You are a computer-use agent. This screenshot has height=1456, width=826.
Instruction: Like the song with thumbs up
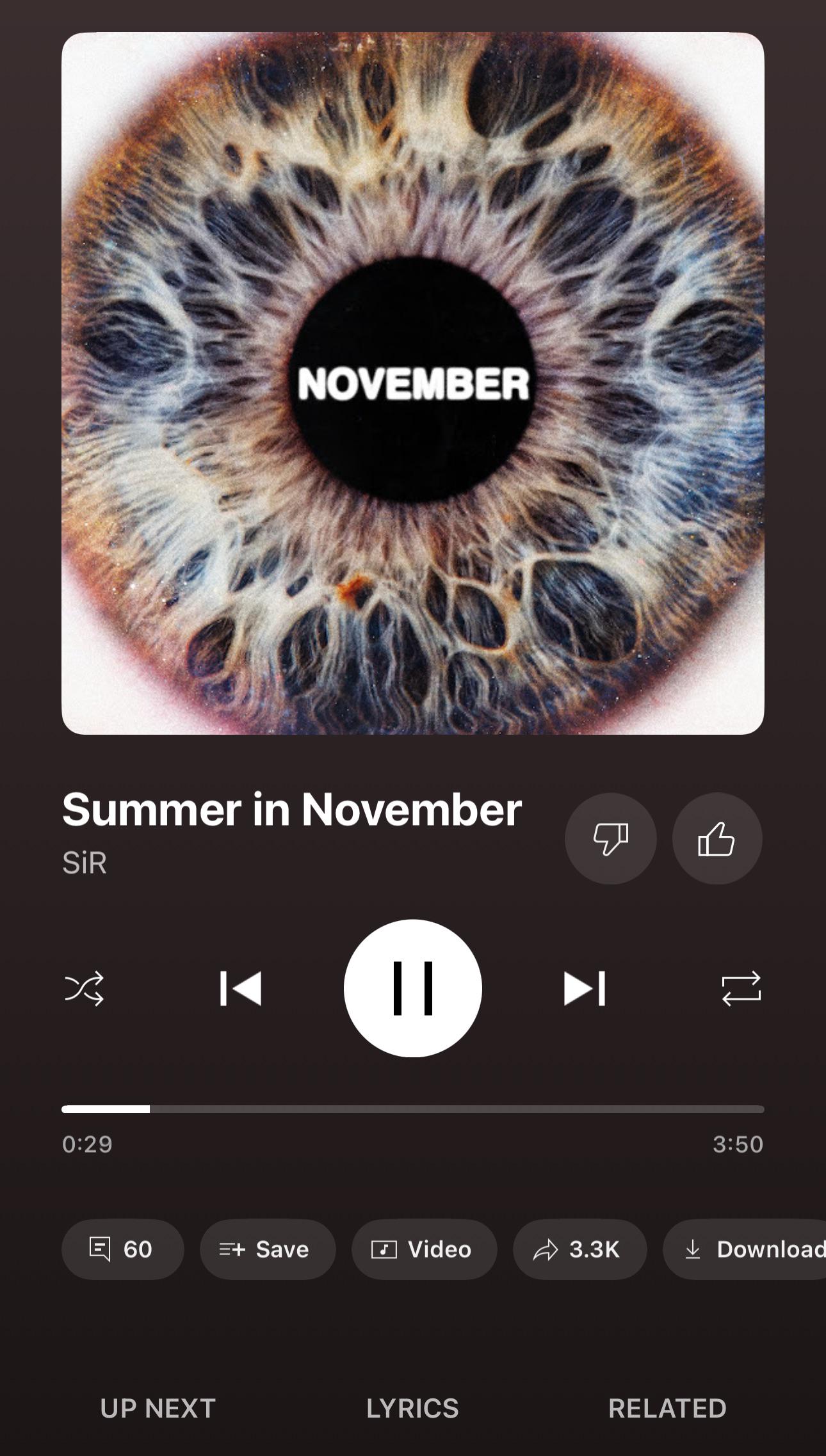click(x=717, y=838)
